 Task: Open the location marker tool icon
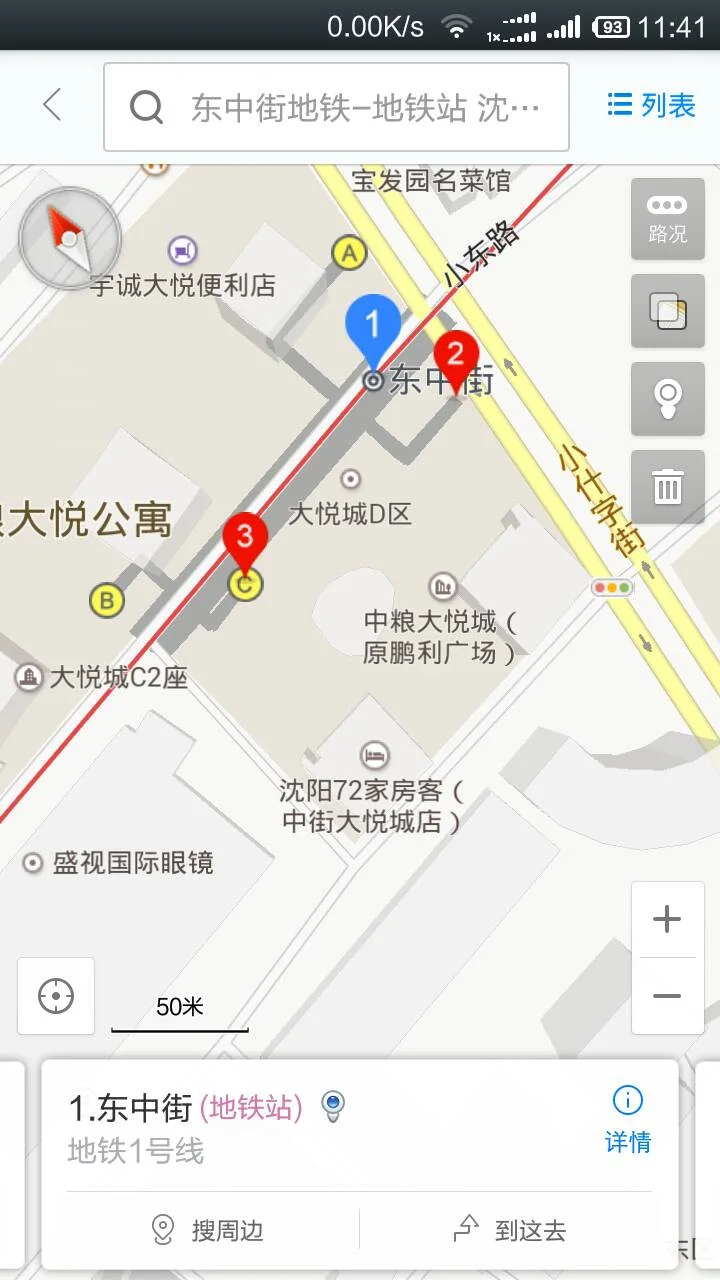(x=667, y=400)
